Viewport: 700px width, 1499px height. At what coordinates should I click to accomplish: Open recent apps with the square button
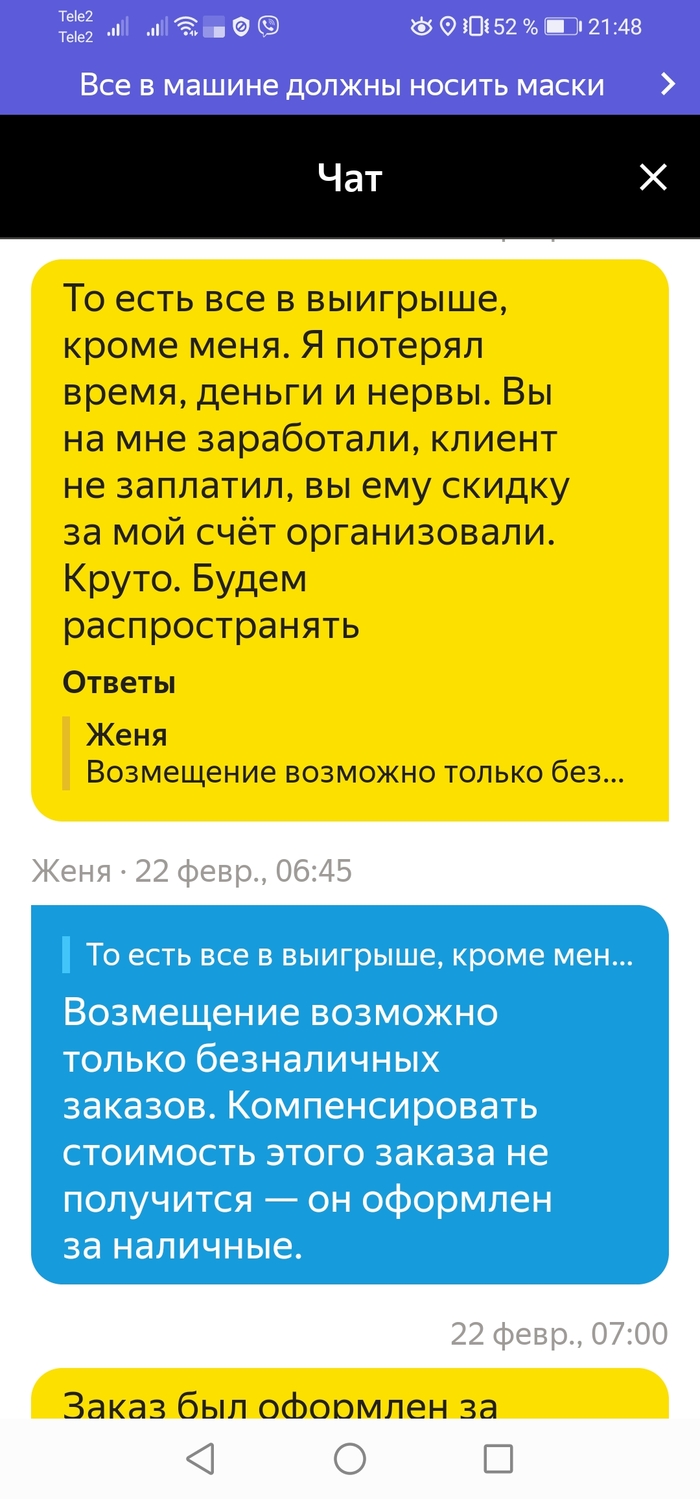point(498,1458)
